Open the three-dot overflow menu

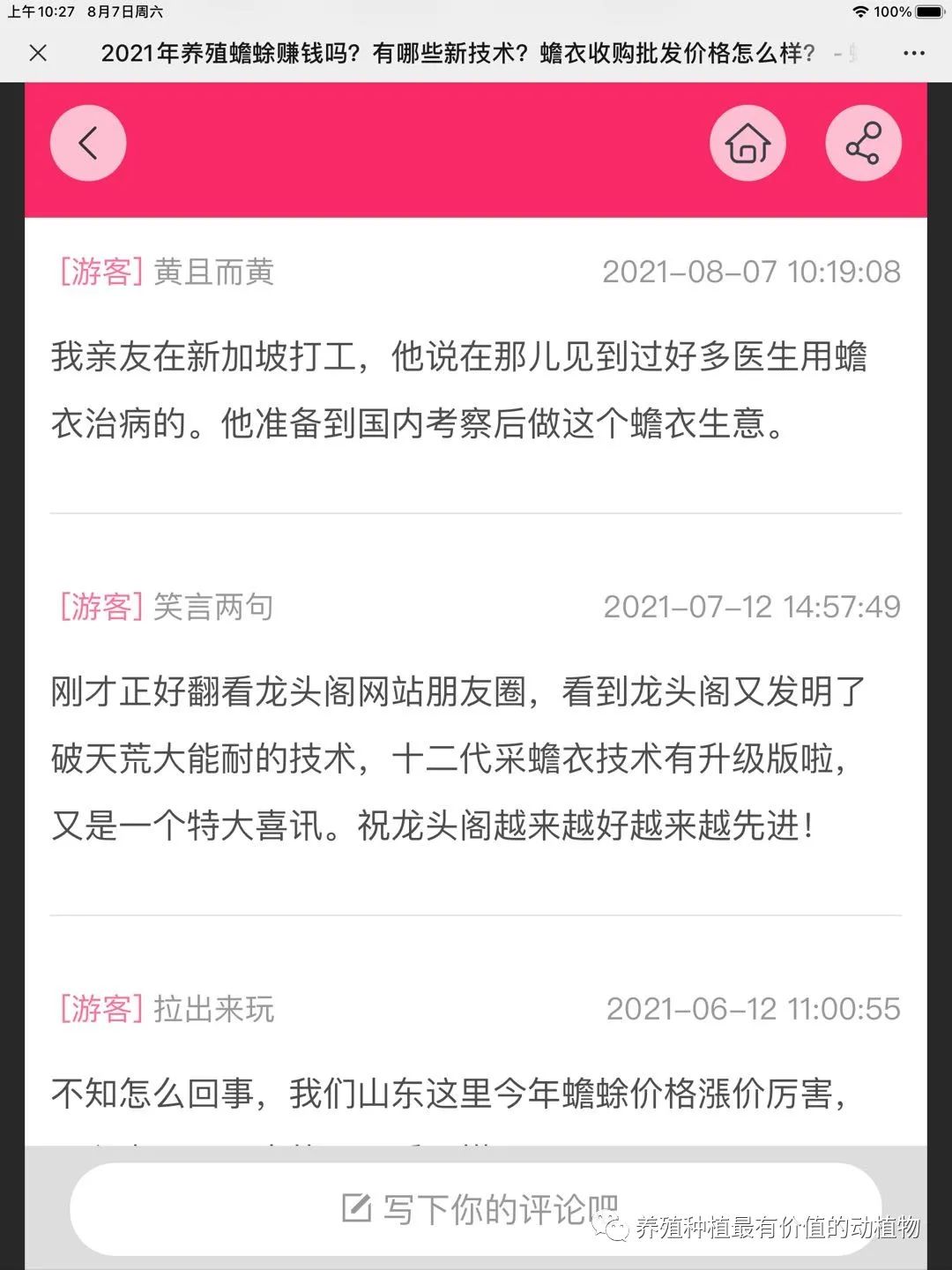point(914,54)
